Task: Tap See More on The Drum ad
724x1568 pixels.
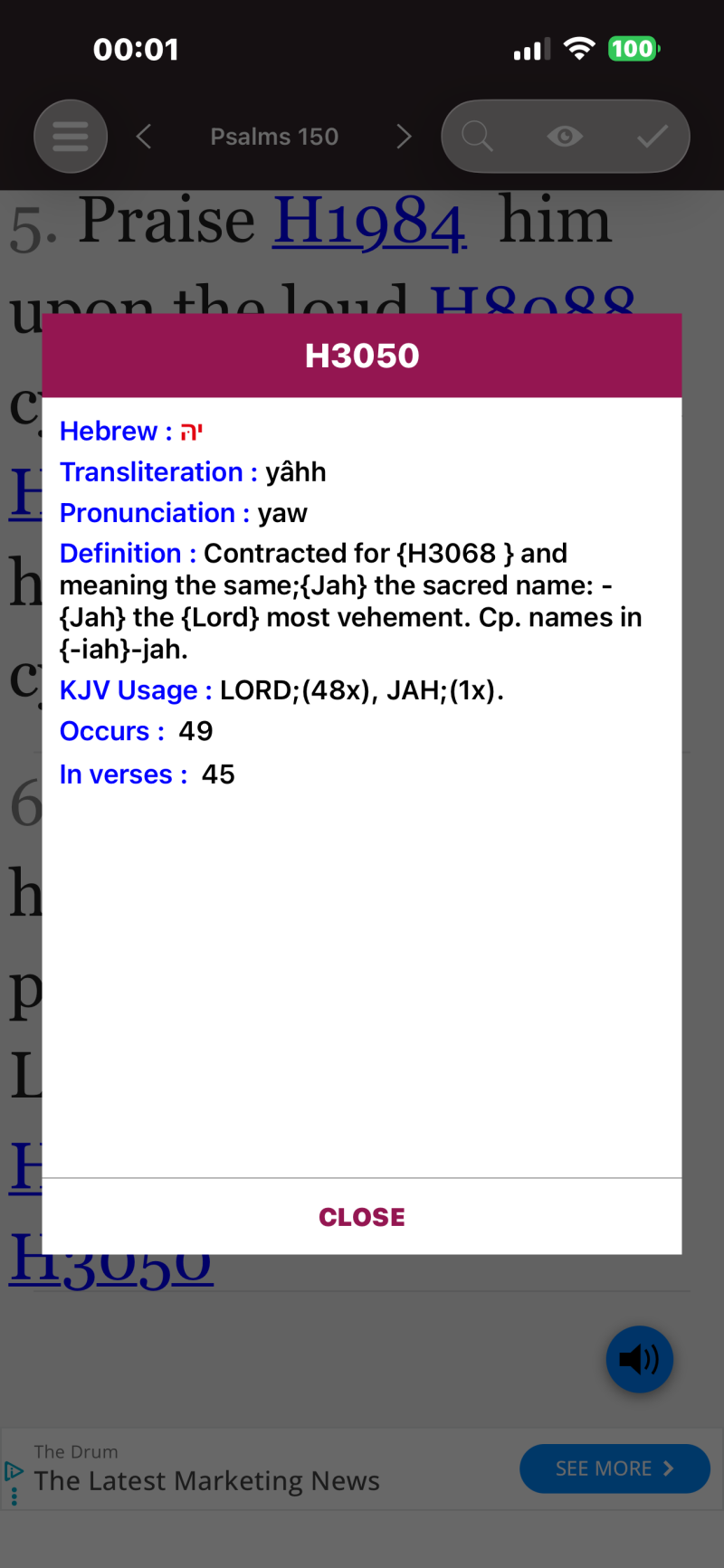Action: [x=614, y=1468]
